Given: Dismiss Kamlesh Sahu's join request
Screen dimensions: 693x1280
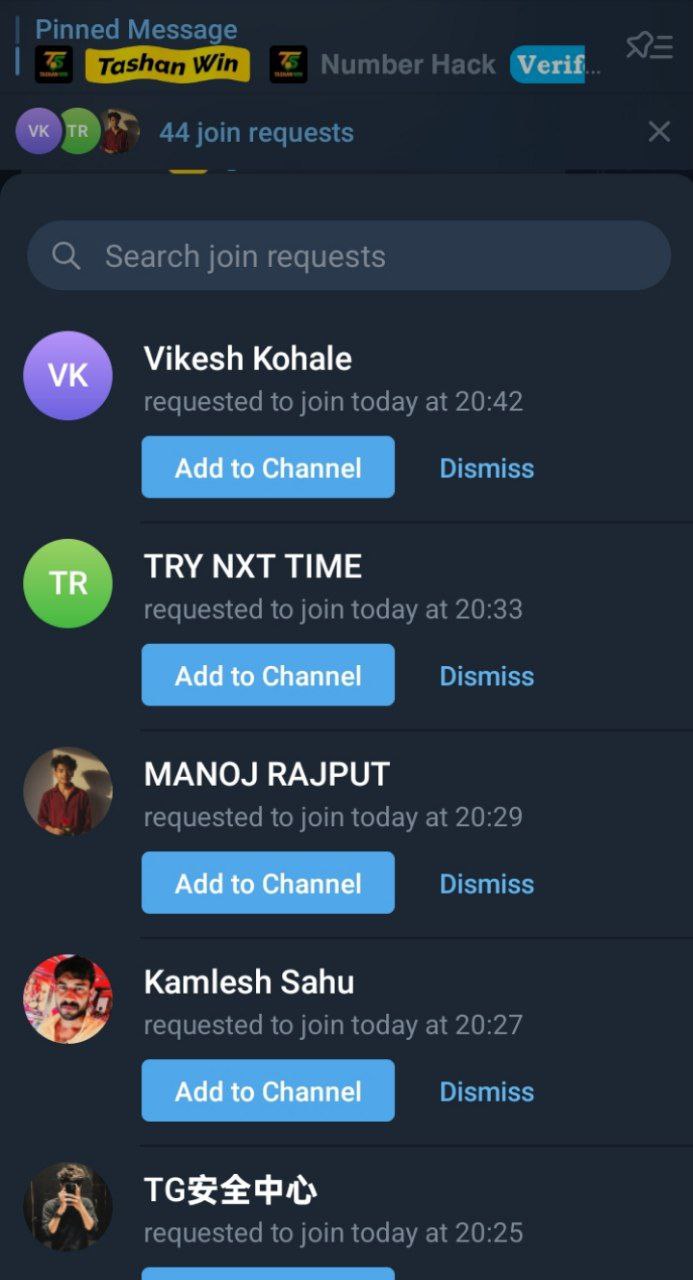Looking at the screenshot, I should click(x=487, y=1092).
